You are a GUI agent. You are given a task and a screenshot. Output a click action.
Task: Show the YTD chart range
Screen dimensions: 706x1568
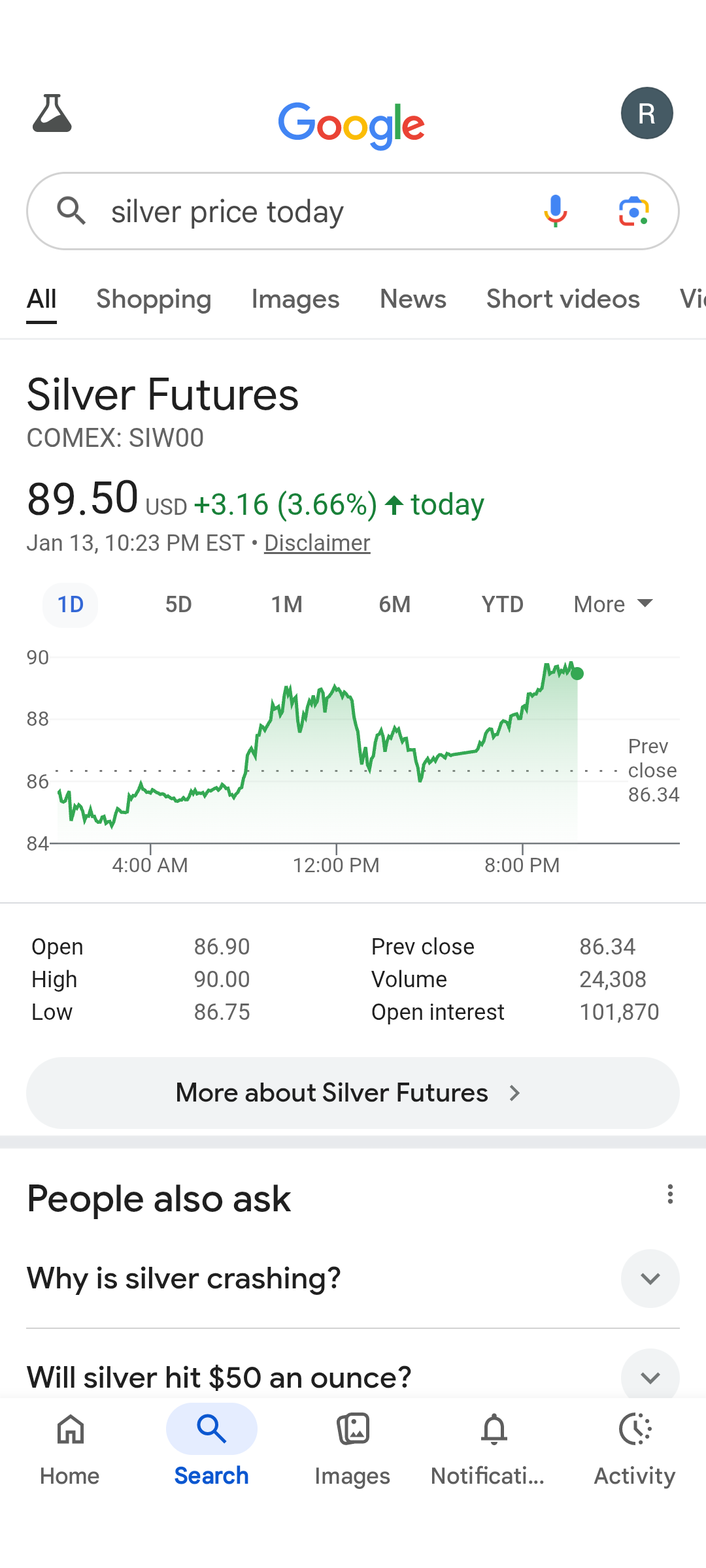[x=502, y=604]
